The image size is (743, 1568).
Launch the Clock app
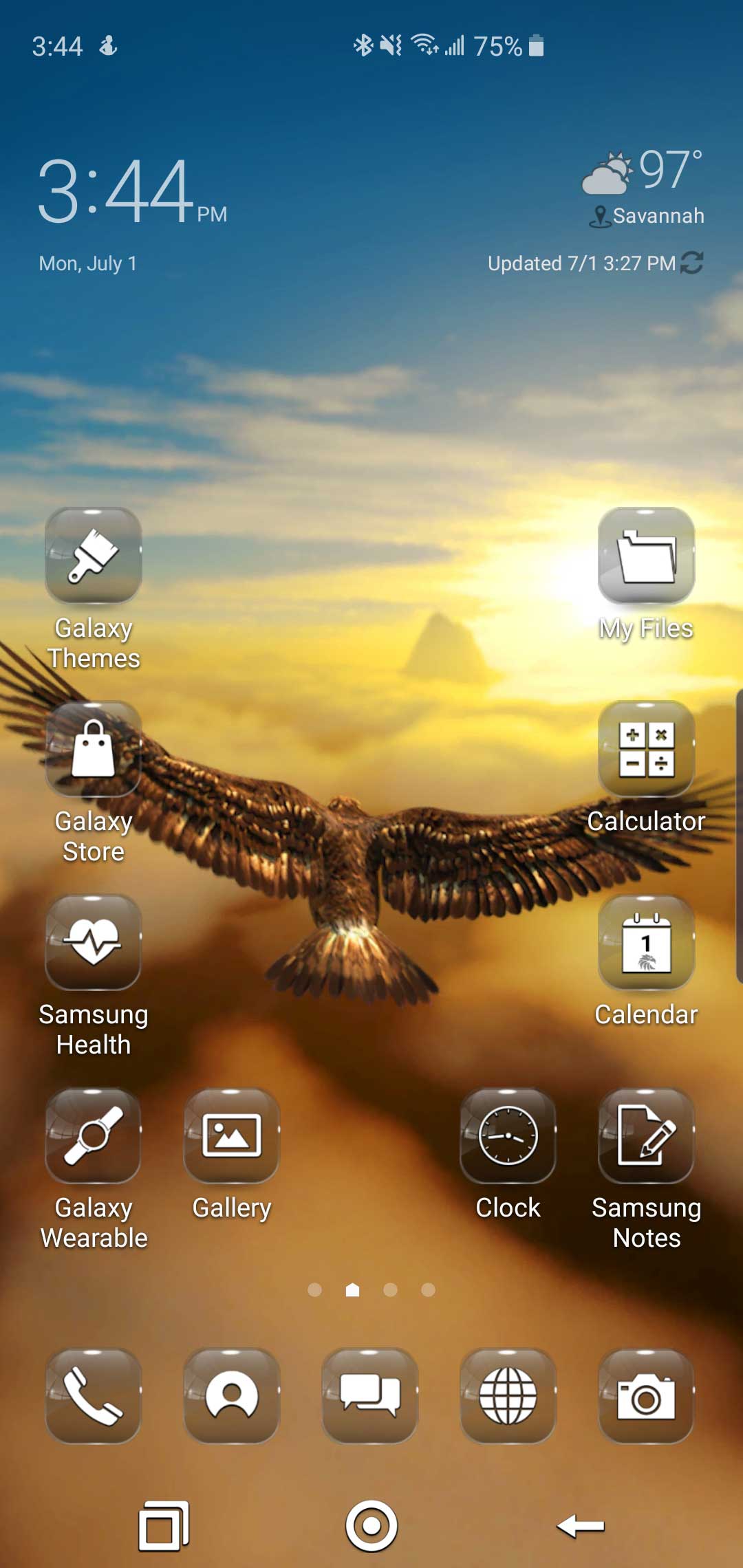click(x=508, y=1136)
